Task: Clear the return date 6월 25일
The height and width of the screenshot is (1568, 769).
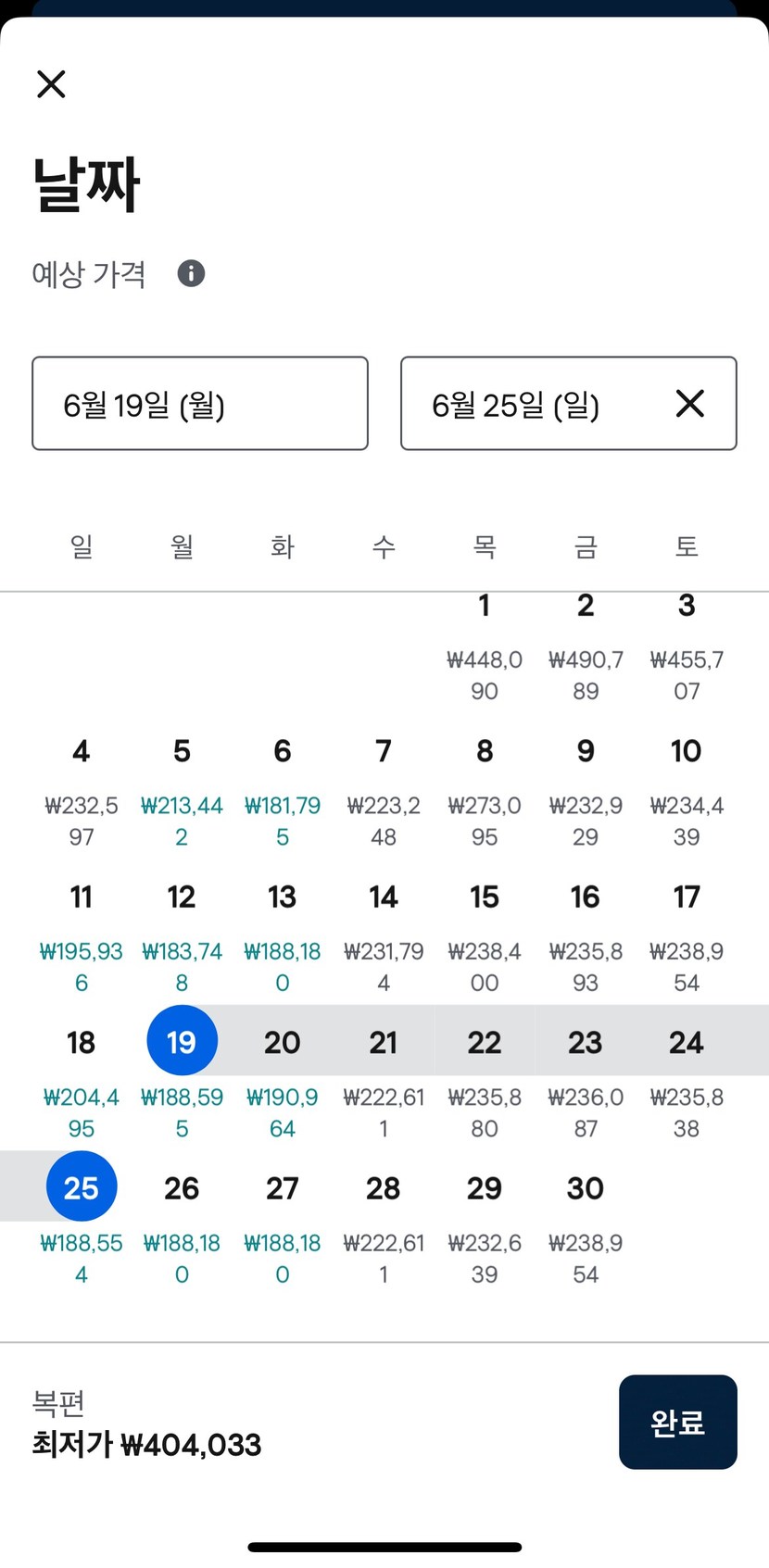Action: pos(690,404)
